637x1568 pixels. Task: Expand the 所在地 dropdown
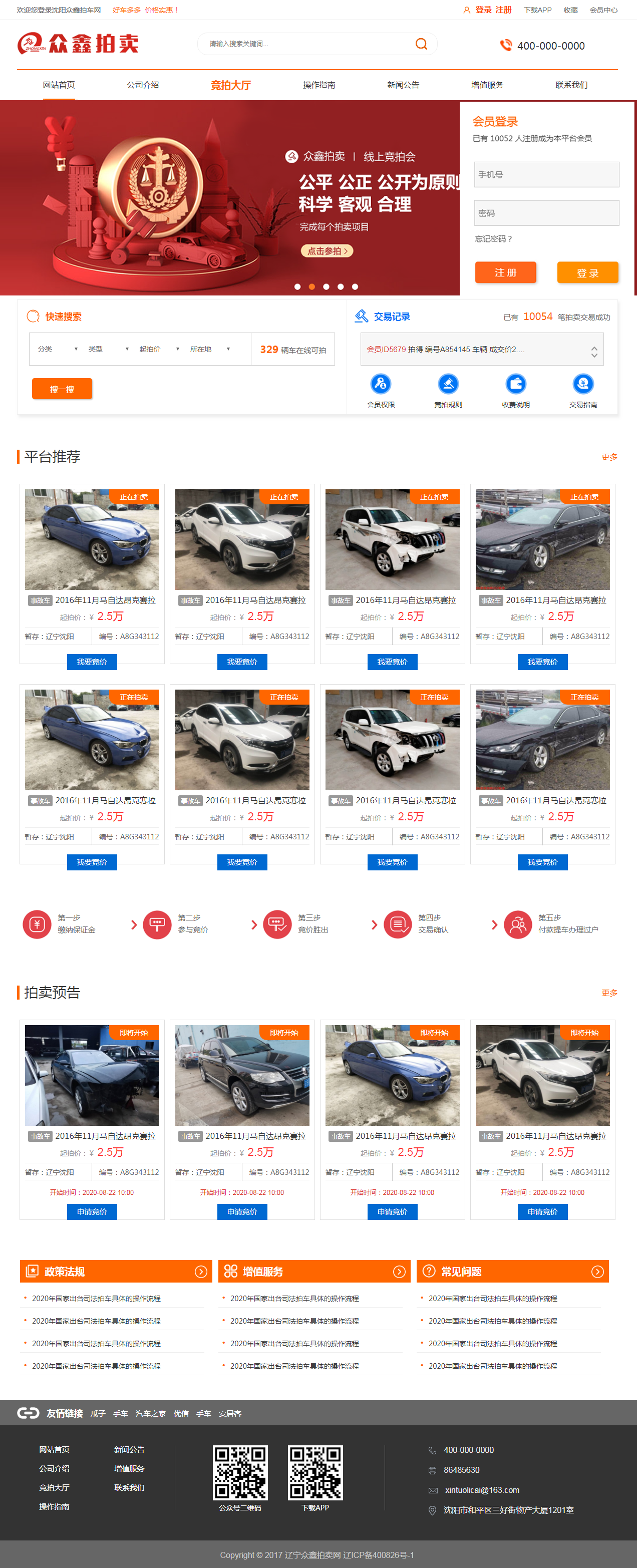(x=209, y=350)
